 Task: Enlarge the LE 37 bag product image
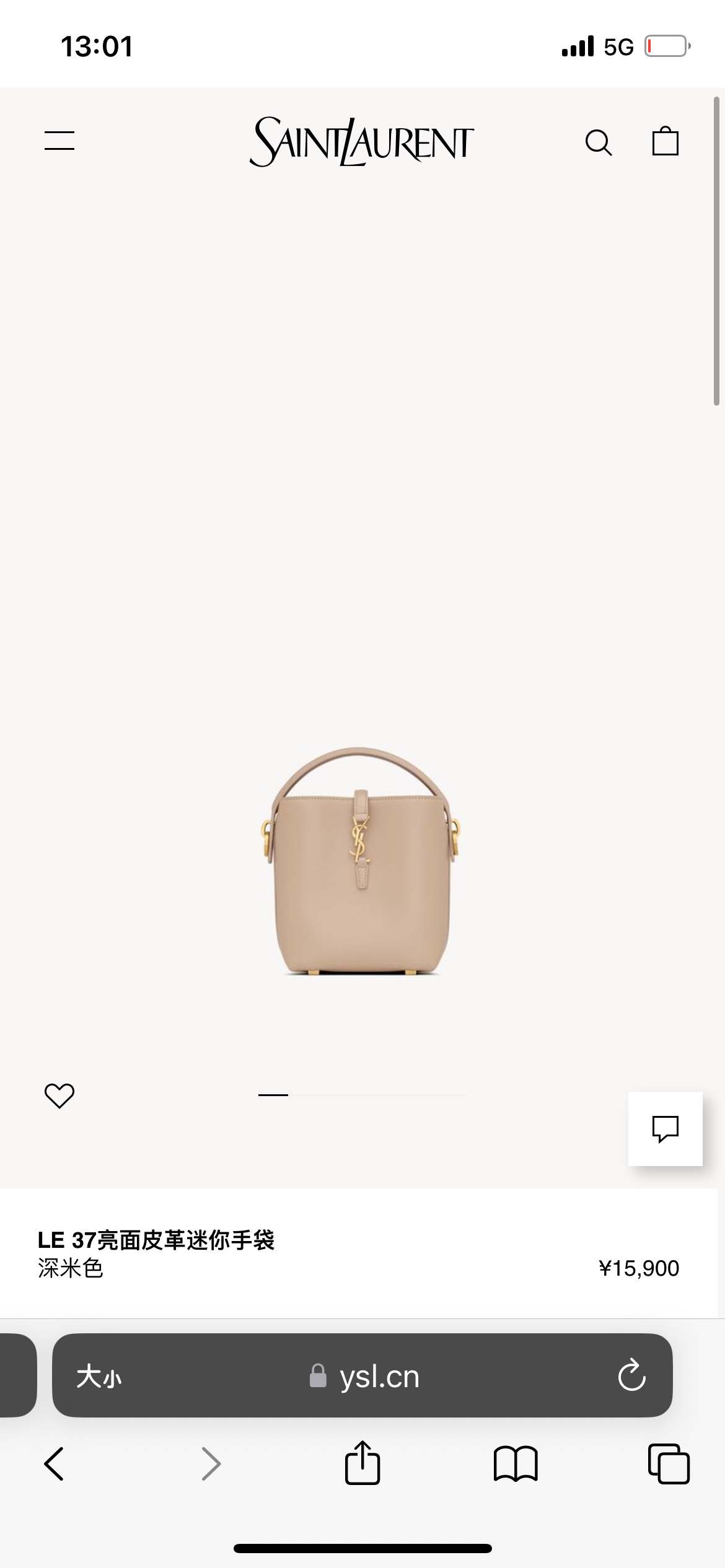click(360, 861)
